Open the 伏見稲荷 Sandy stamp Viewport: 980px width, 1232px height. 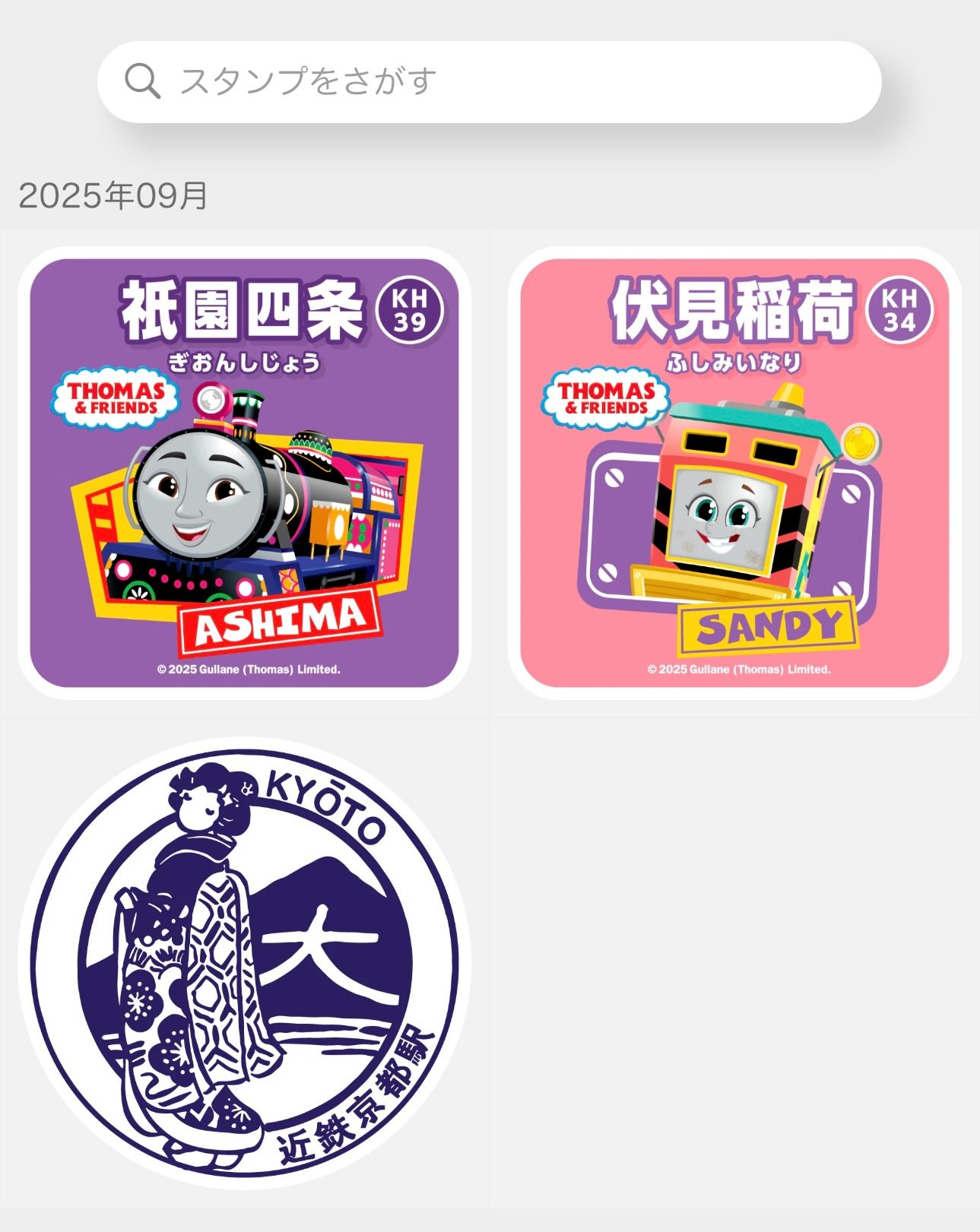[734, 473]
